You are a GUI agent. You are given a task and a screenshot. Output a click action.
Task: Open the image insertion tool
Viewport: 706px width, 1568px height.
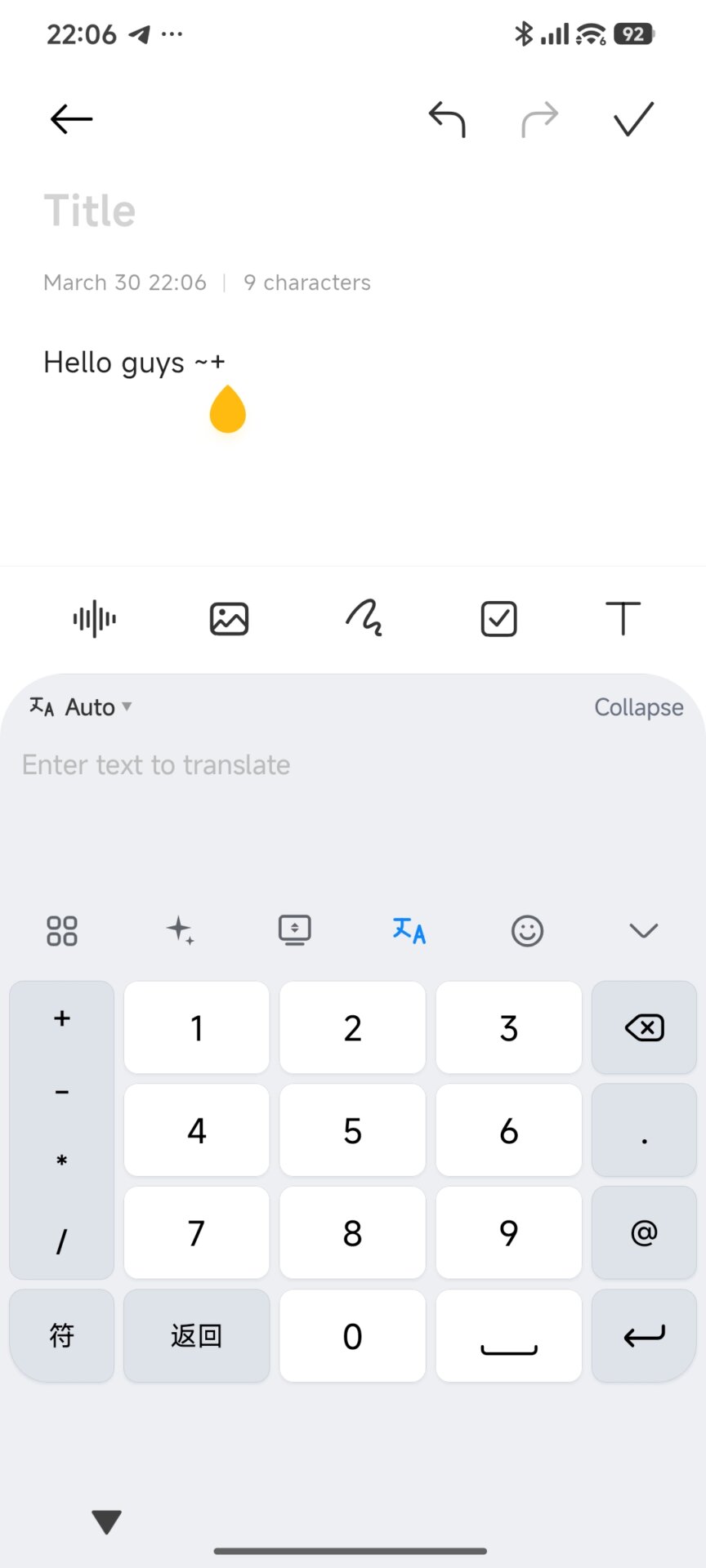228,618
